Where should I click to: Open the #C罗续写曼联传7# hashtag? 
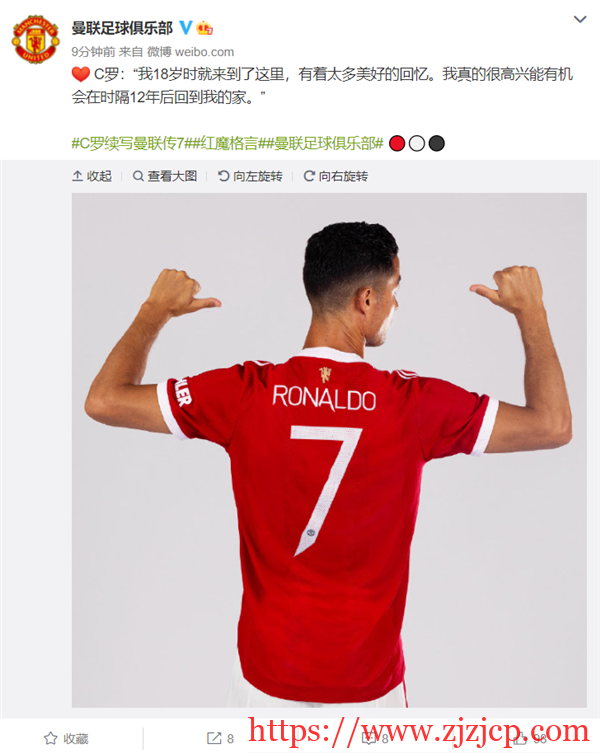[x=127, y=144]
